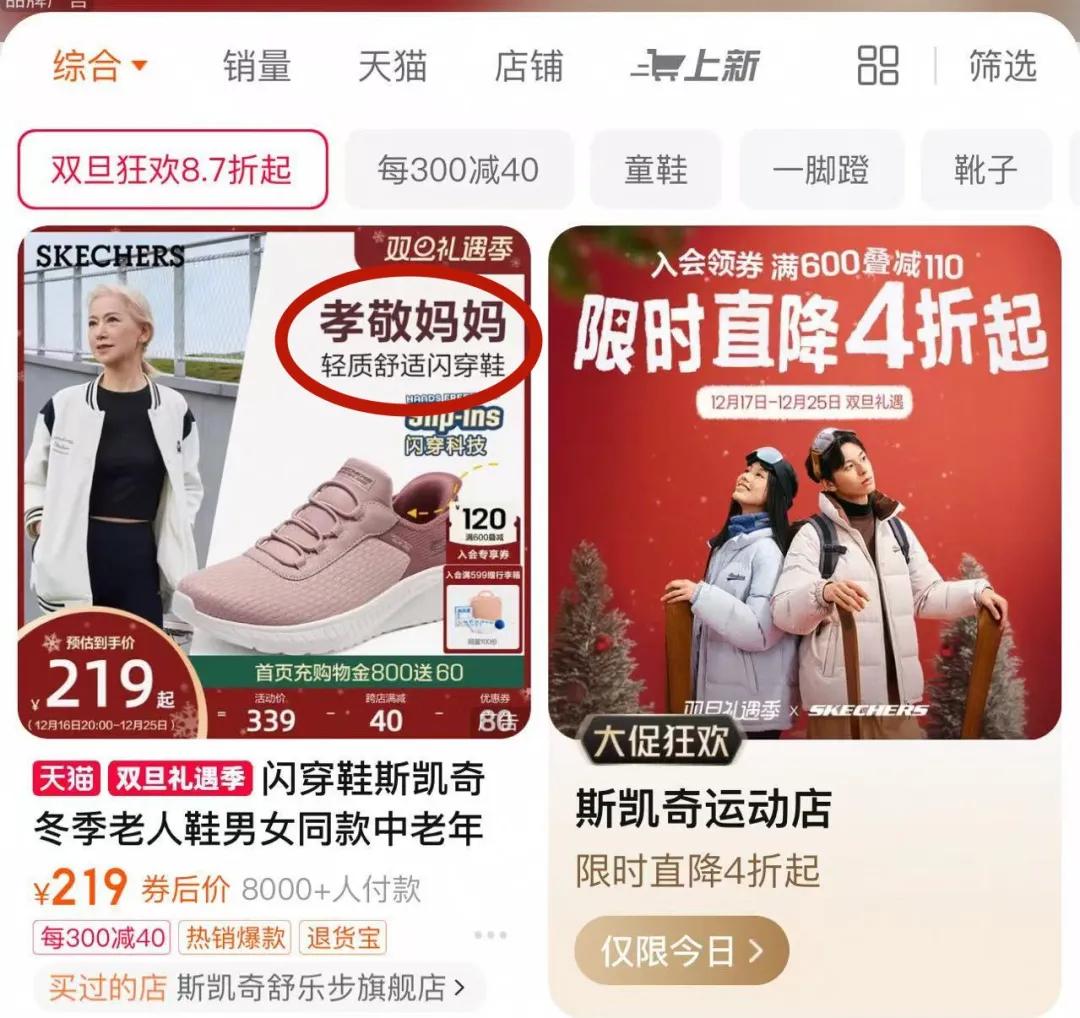The width and height of the screenshot is (1080, 1018).
Task: Sort results by 销量
Action: pyautogui.click(x=257, y=67)
